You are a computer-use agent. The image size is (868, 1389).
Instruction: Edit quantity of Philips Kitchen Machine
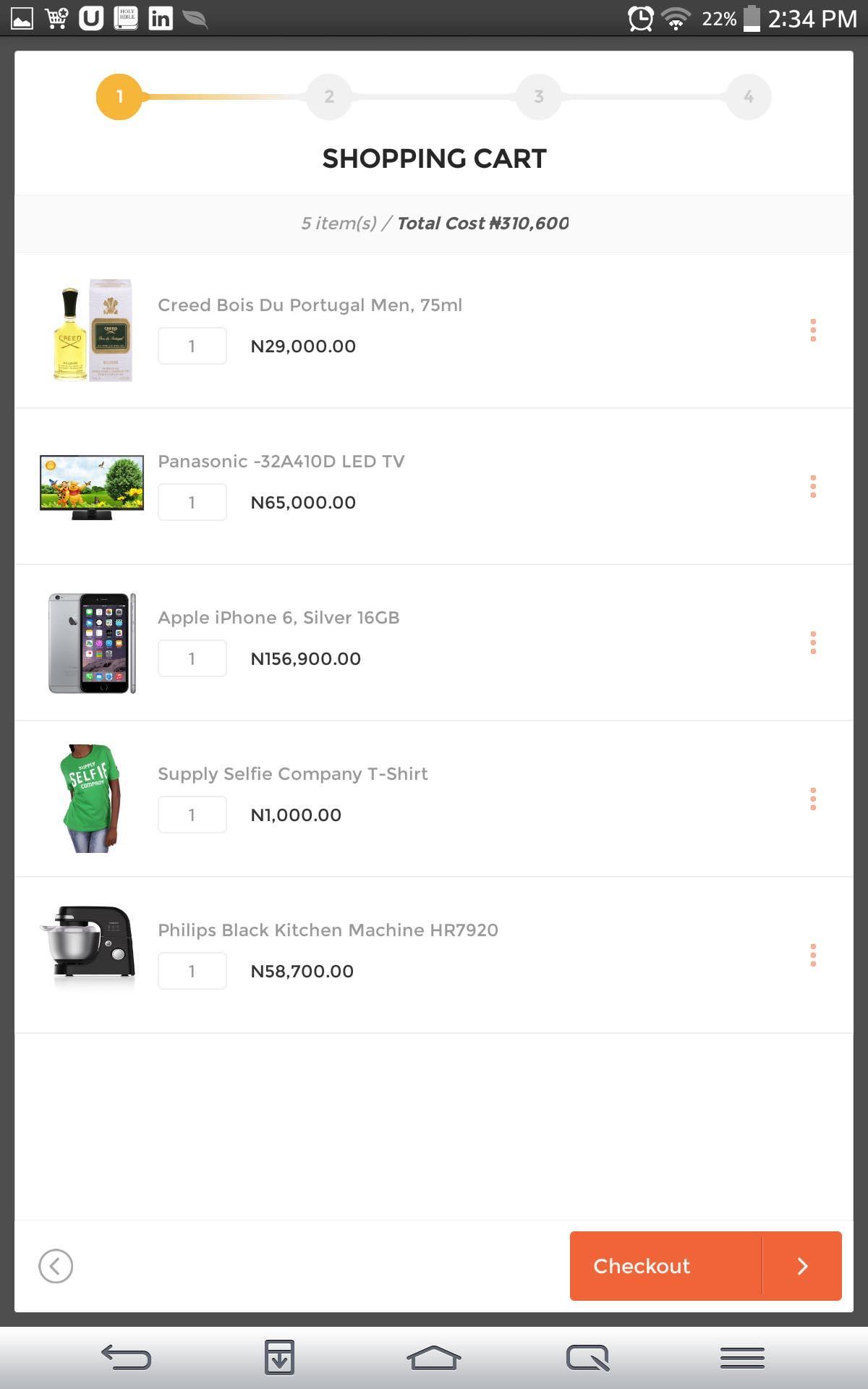[x=192, y=971]
